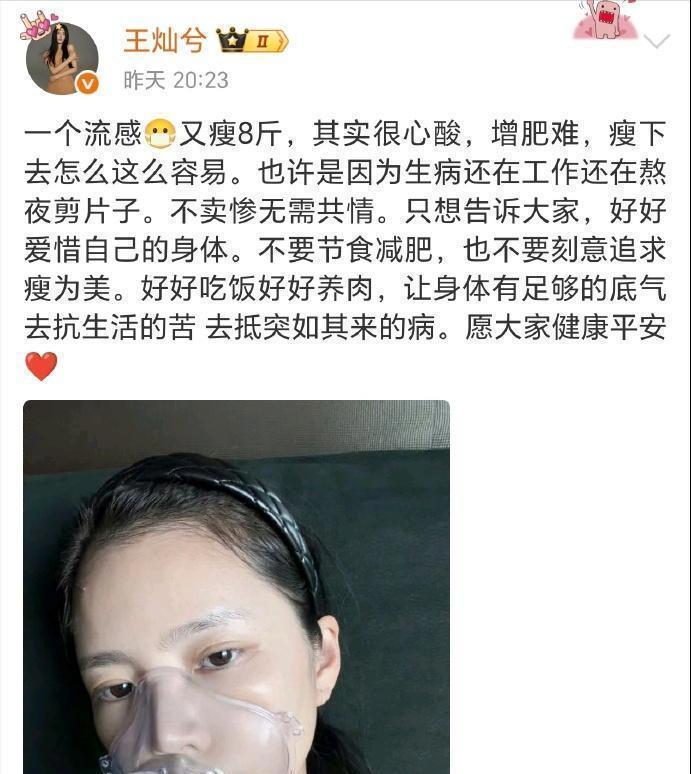The height and width of the screenshot is (774, 691).
Task: Open the poster's profile avatar
Action: [x=61, y=58]
